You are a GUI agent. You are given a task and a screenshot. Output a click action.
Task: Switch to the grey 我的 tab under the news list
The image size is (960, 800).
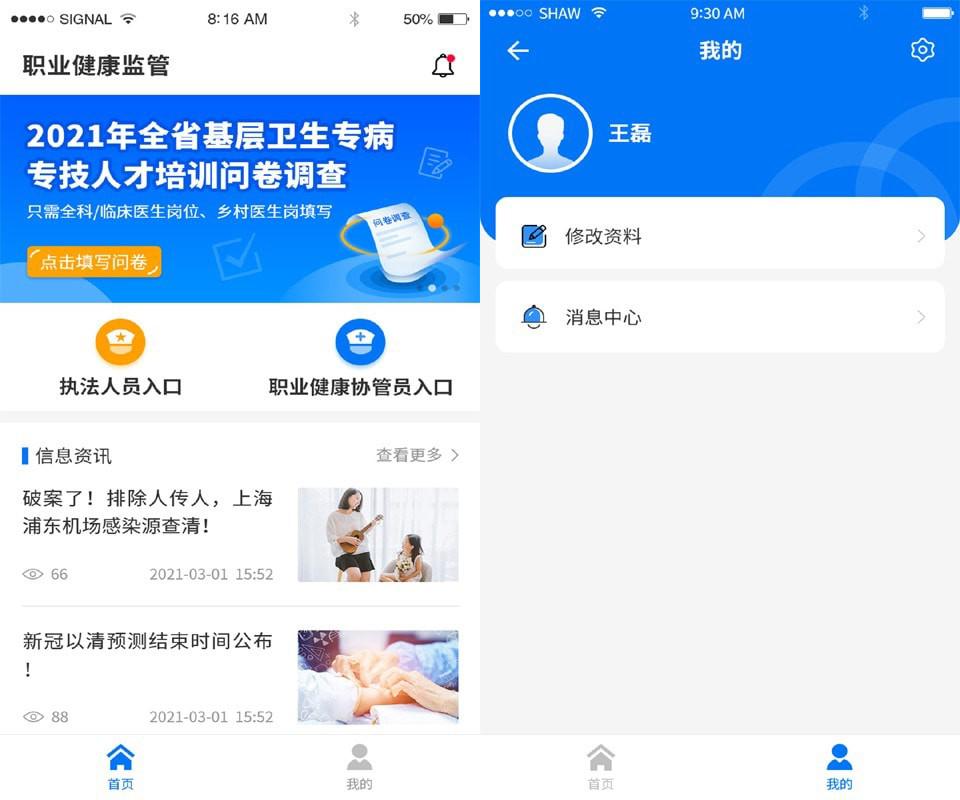[x=359, y=768]
